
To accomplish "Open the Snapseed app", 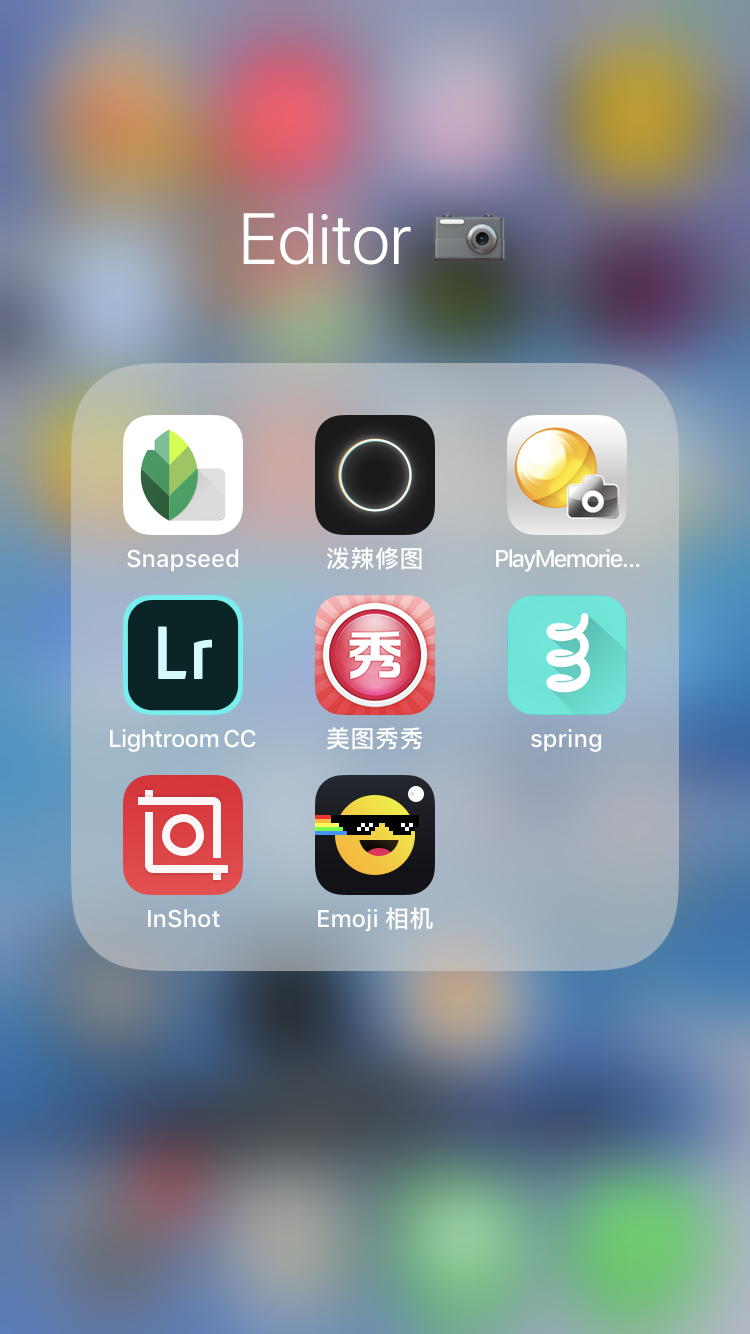I will tap(183, 475).
